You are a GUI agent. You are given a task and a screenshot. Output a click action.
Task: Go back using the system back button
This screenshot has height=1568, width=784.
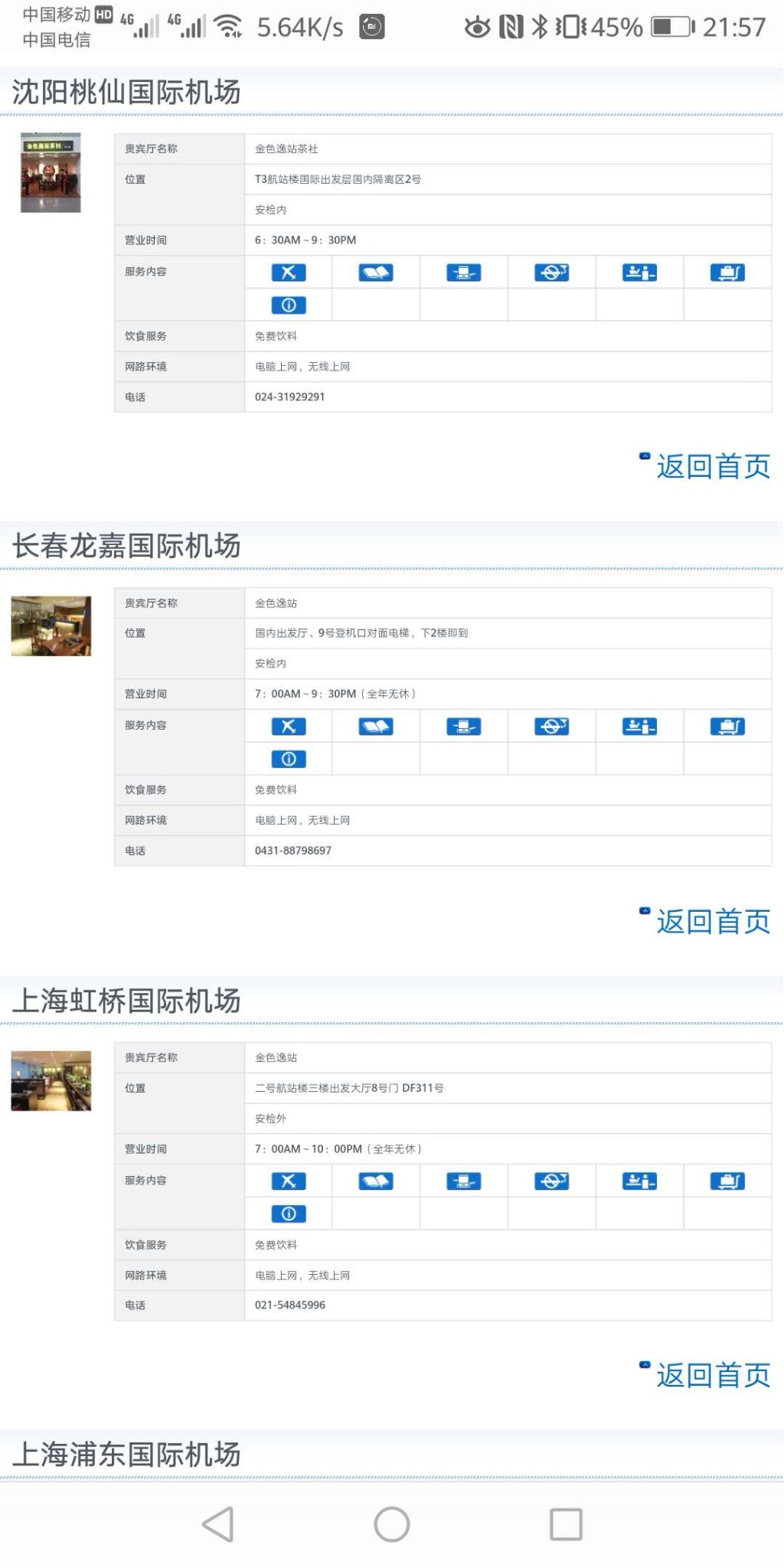tap(218, 1524)
